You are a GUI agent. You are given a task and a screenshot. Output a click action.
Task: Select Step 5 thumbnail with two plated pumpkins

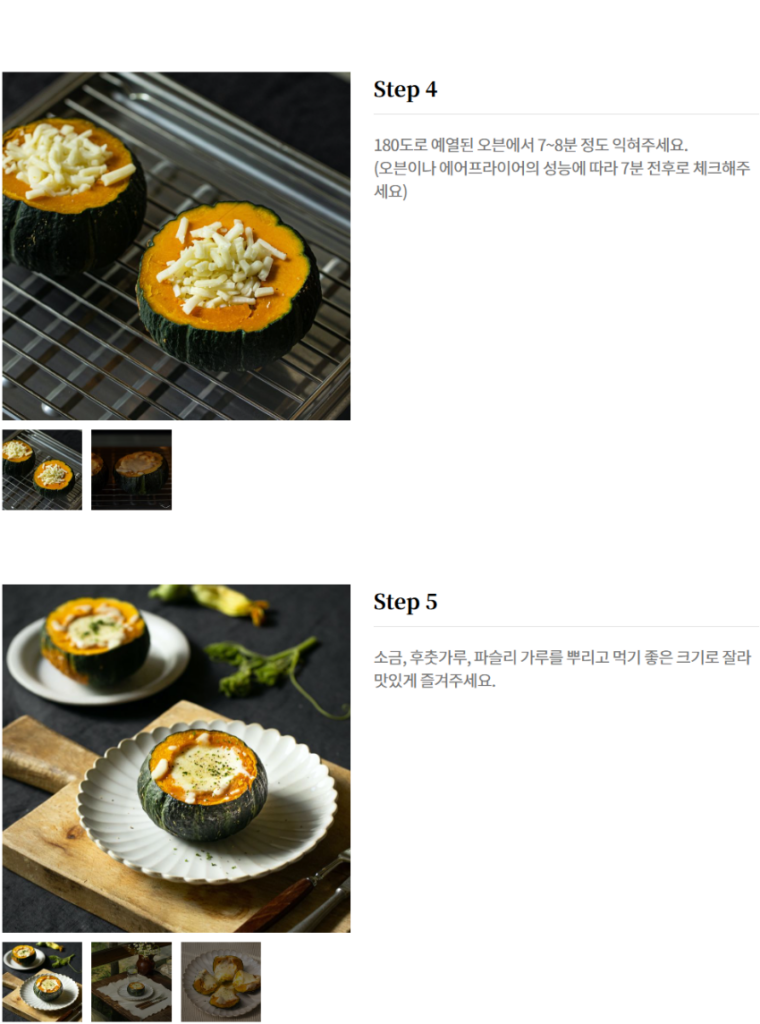pos(42,981)
